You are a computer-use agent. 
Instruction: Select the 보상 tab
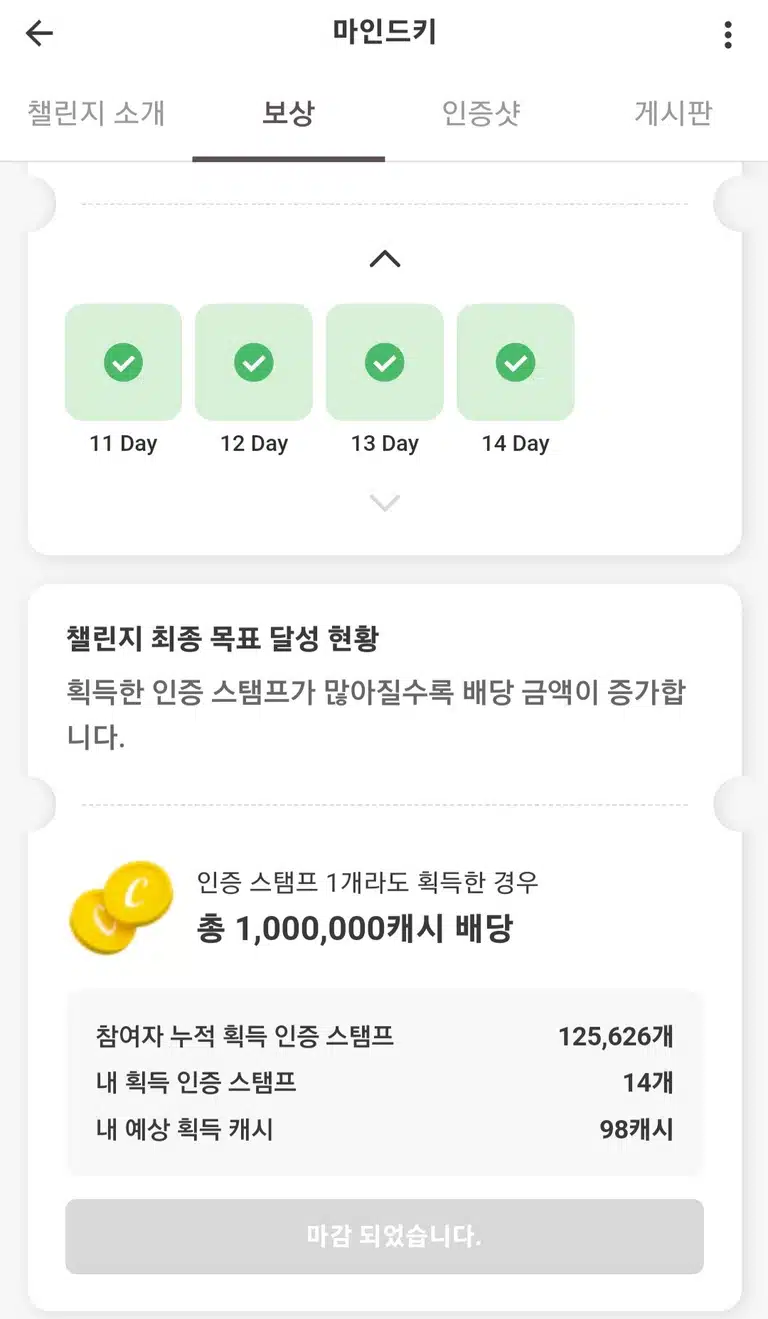pos(288,113)
